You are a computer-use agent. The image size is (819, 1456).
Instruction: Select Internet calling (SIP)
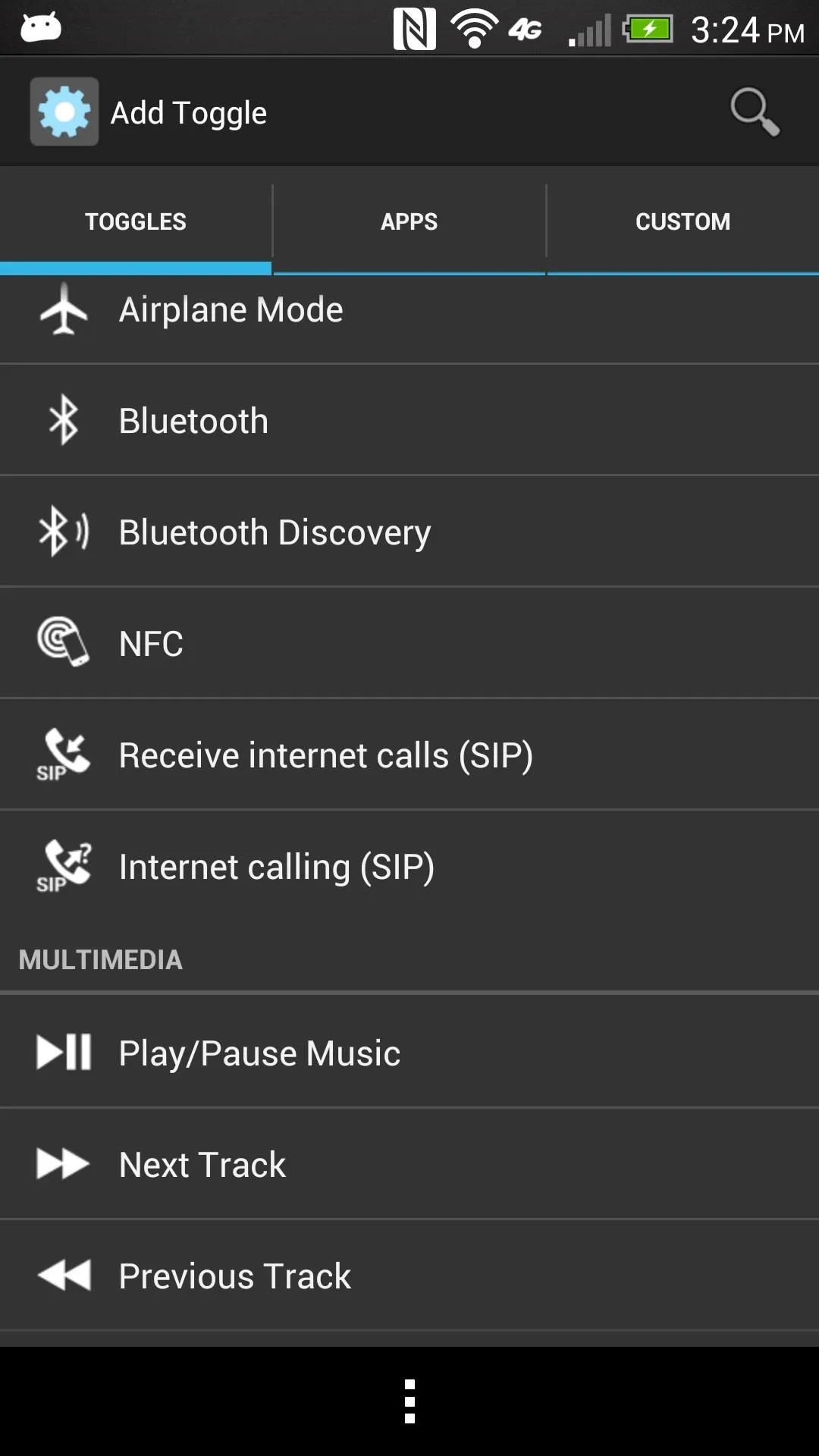(x=409, y=866)
